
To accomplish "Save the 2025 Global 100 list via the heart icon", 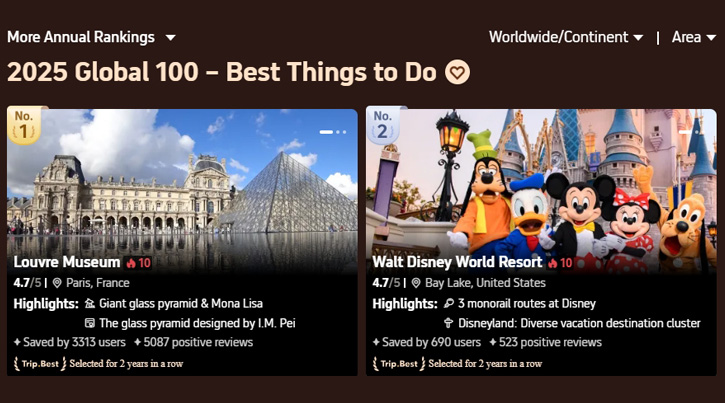I will [457, 73].
